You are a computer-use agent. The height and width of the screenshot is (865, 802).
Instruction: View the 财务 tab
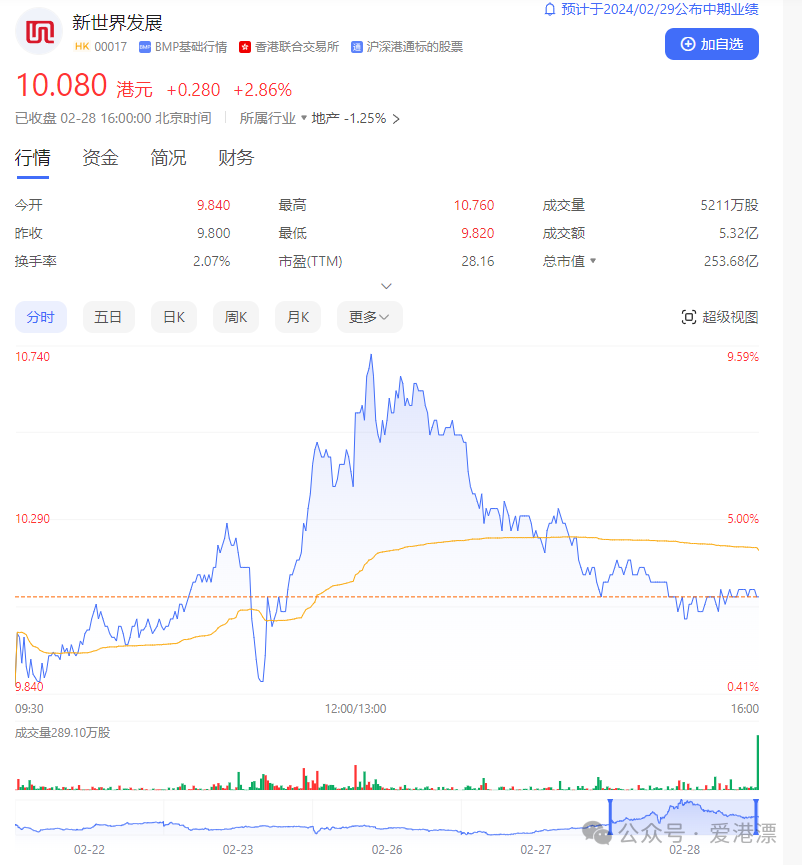(236, 158)
